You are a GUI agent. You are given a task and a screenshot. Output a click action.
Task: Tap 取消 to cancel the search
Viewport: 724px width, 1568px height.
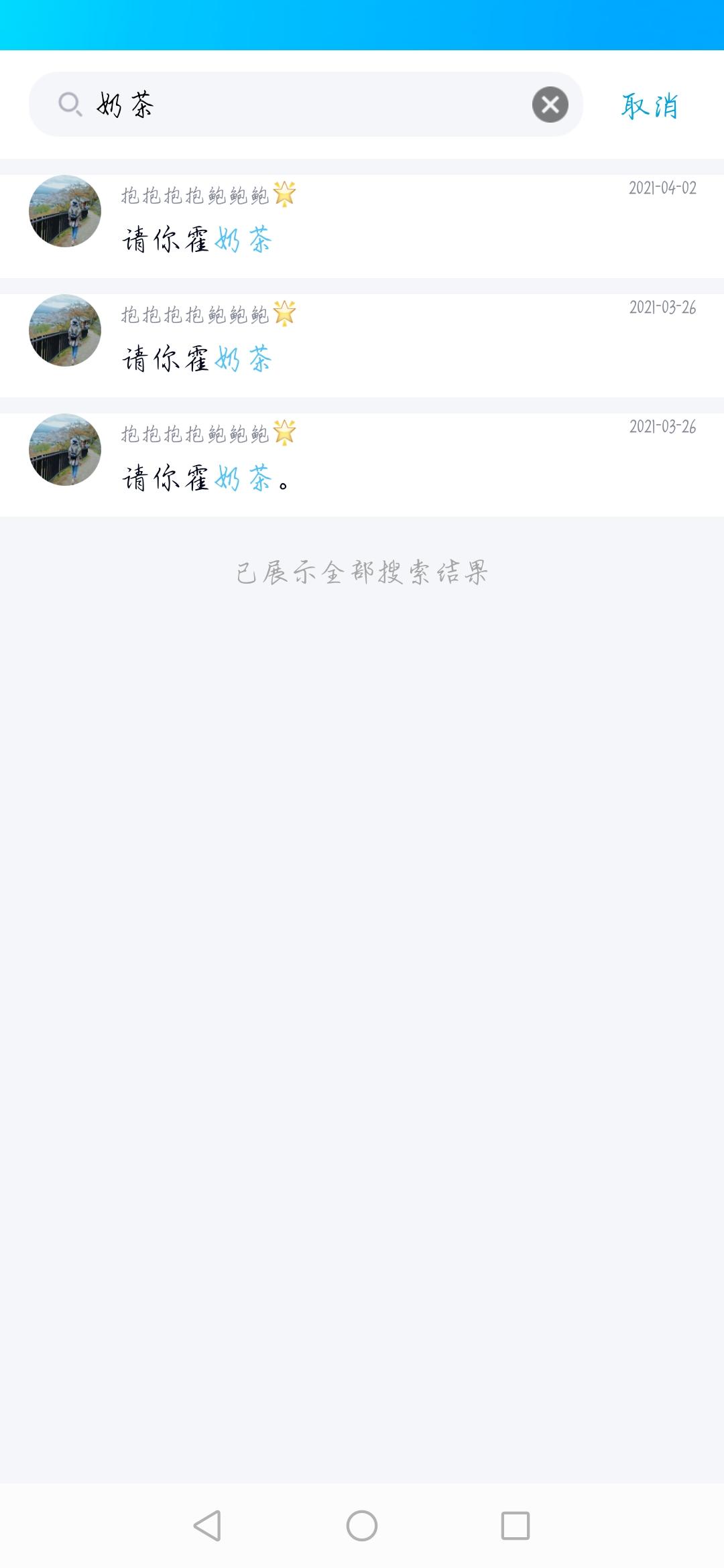[x=650, y=106]
